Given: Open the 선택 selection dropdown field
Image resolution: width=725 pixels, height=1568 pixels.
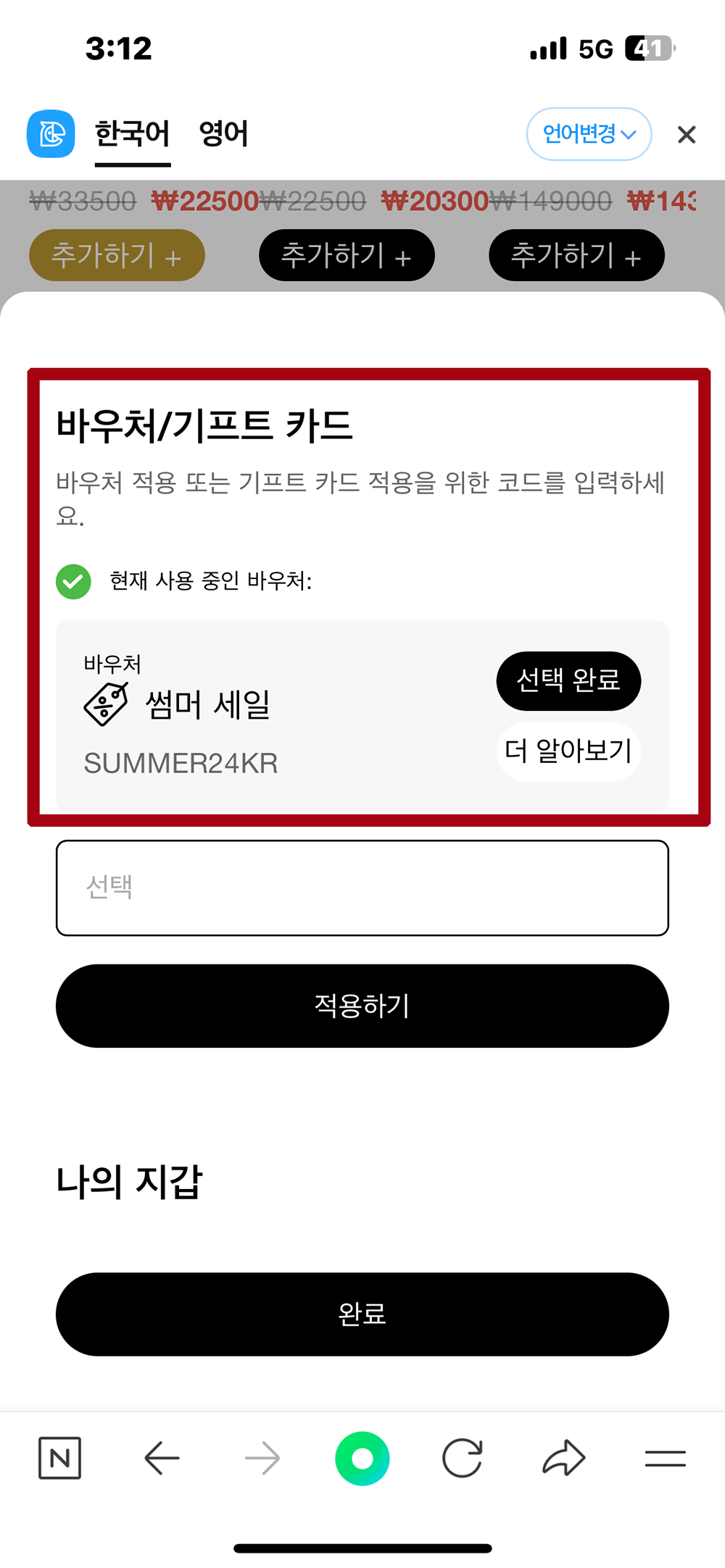Looking at the screenshot, I should pos(361,887).
